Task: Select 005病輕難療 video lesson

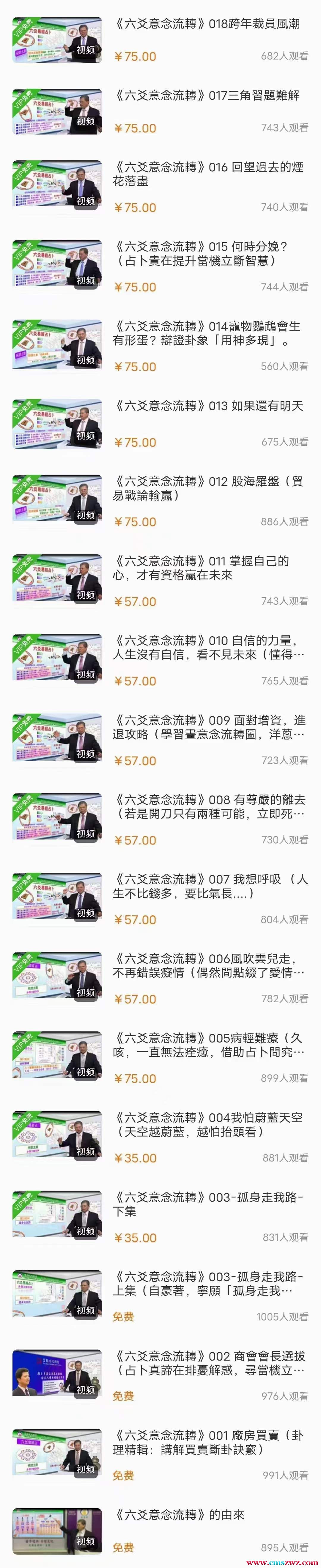Action: pos(207,1045)
